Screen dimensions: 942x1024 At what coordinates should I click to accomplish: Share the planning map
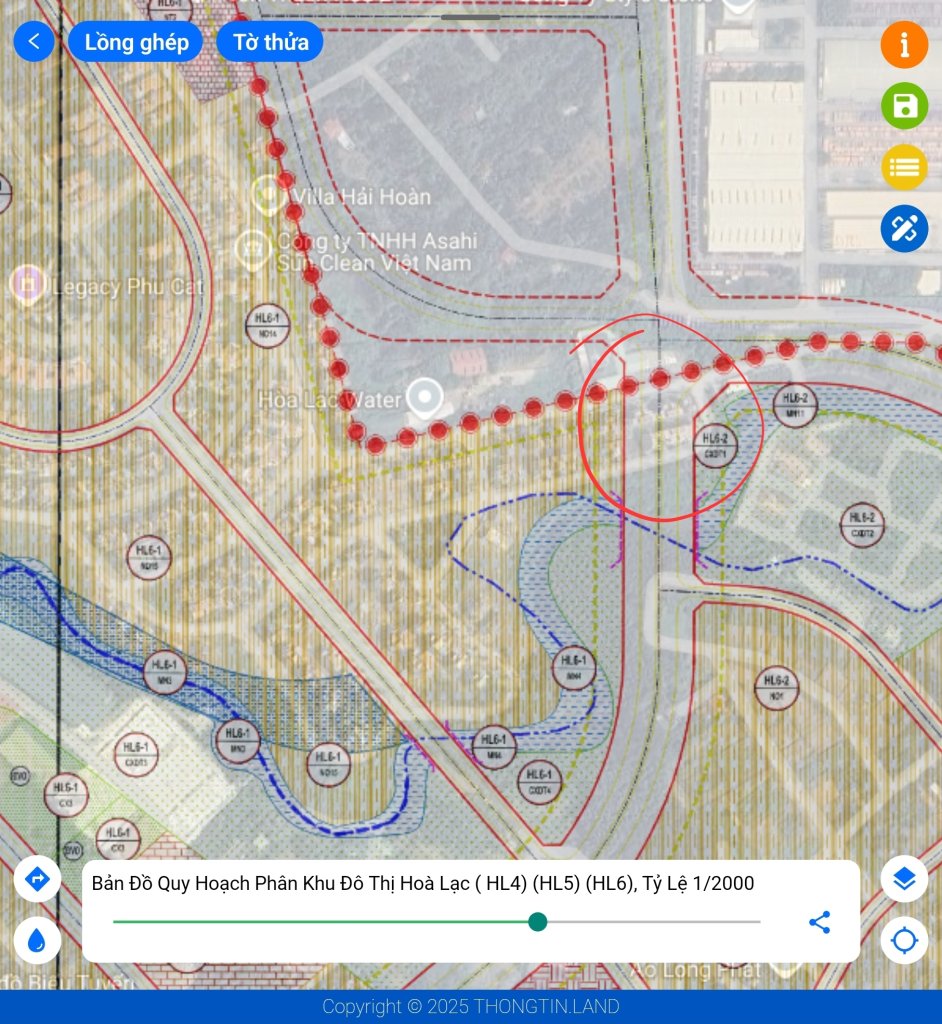820,922
